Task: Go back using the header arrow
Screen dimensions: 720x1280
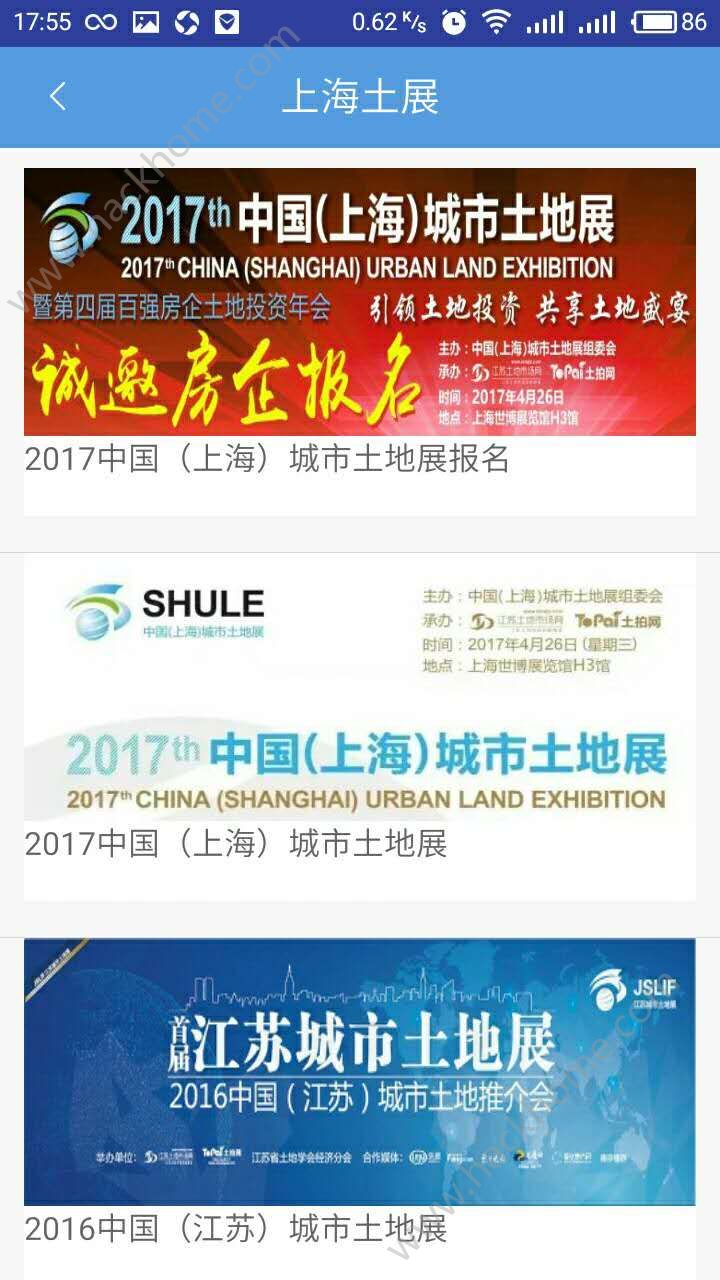Action: point(57,97)
